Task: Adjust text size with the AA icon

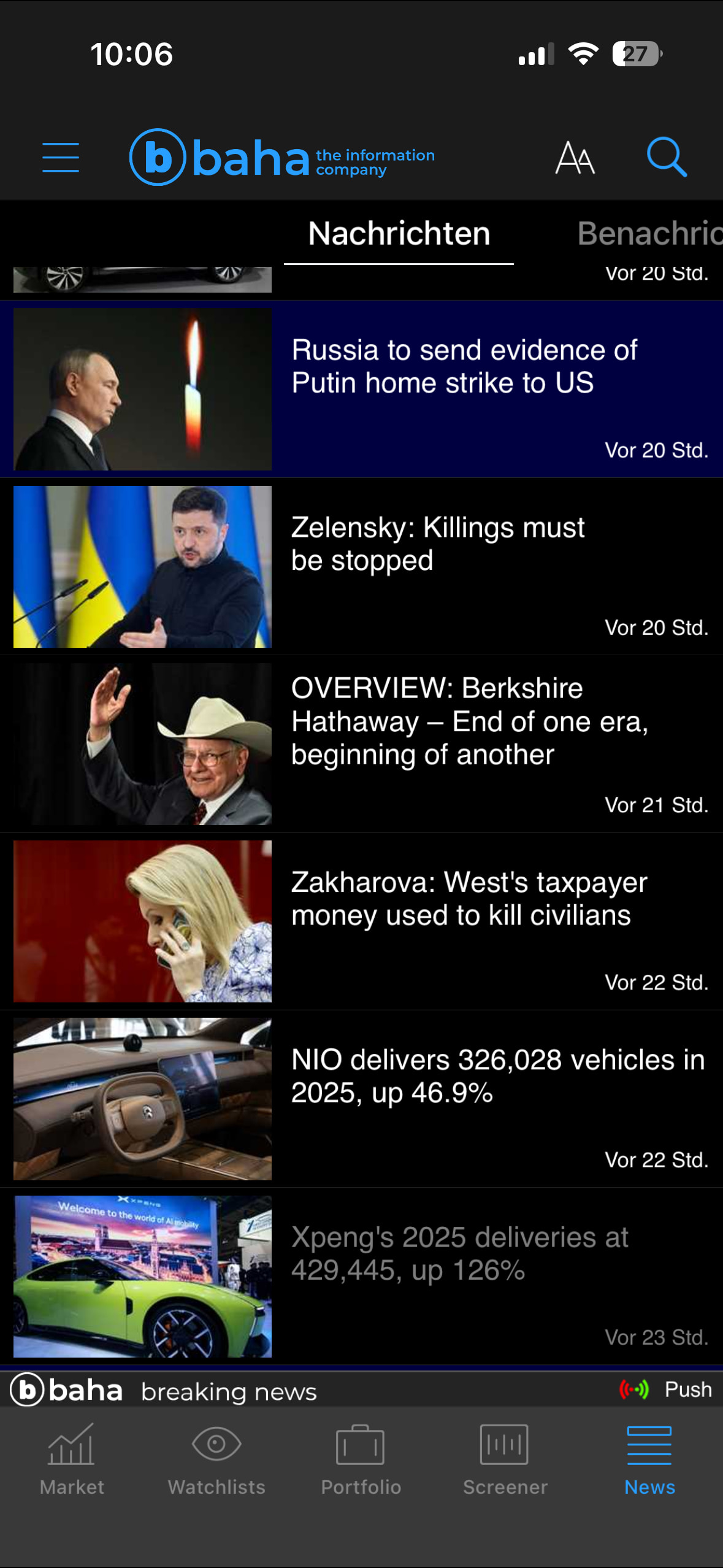Action: pos(575,158)
